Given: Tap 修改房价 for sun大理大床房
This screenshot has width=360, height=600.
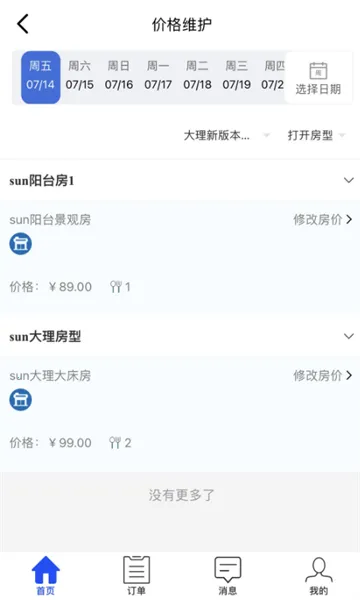Looking at the screenshot, I should click(323, 376).
